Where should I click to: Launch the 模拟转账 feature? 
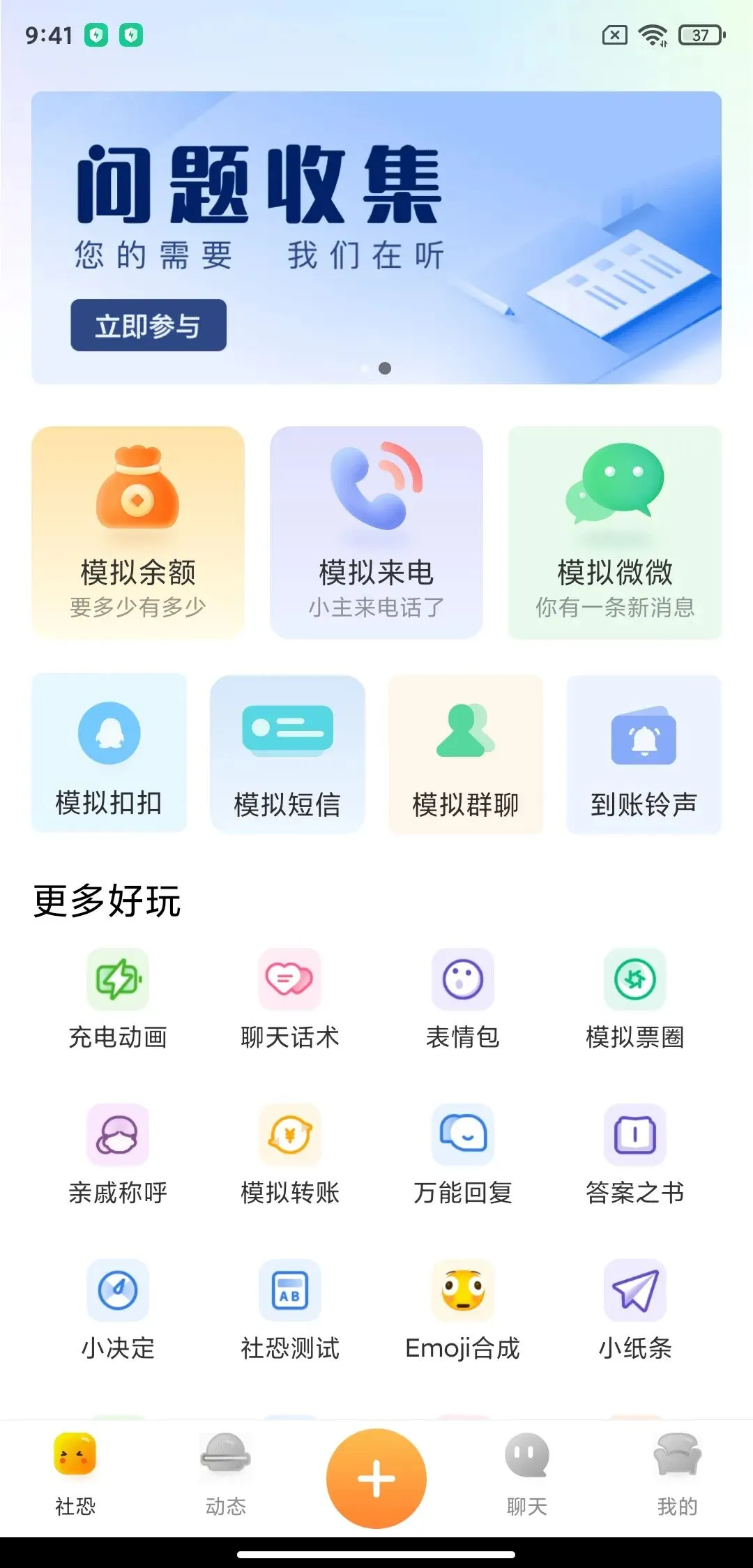pos(290,1154)
